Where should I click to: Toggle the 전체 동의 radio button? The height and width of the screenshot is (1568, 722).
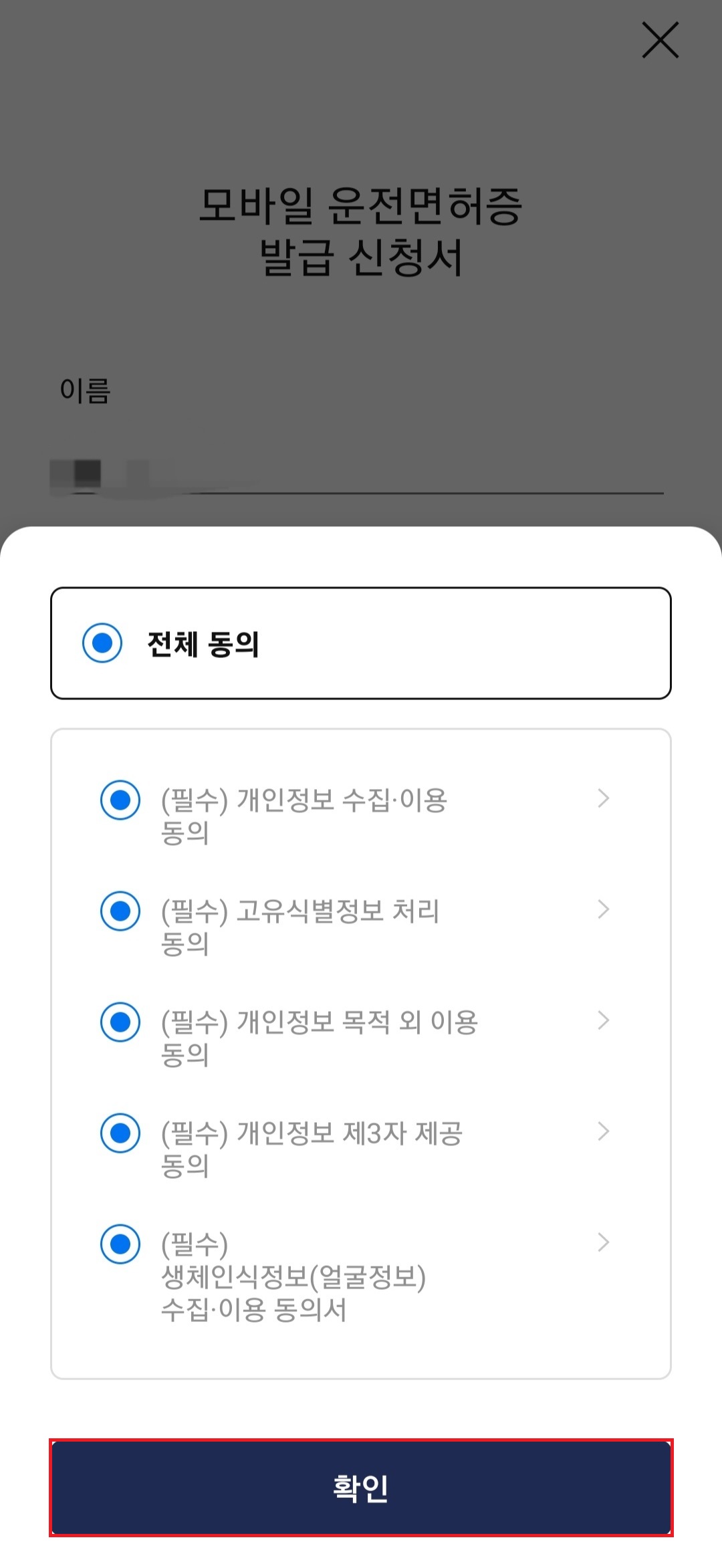tap(102, 643)
